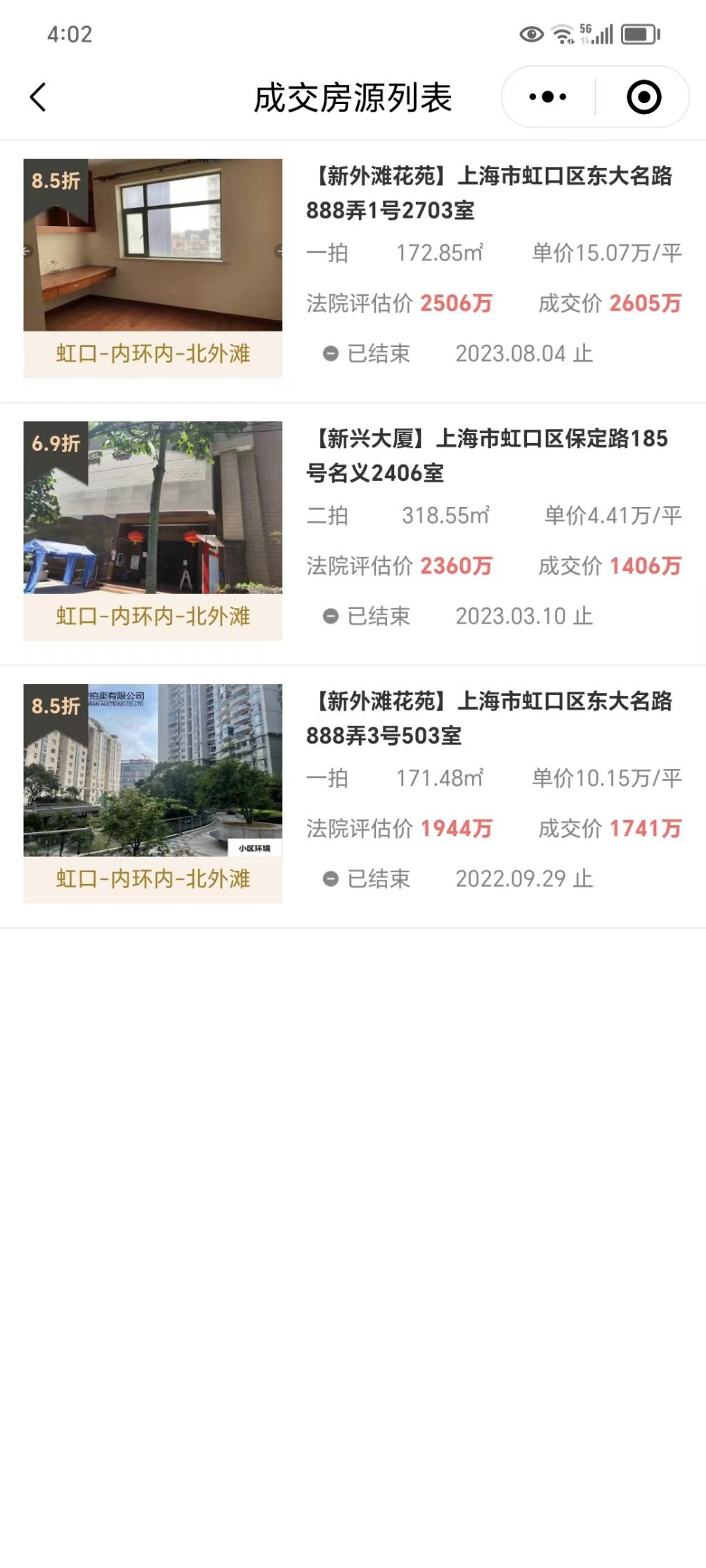This screenshot has width=706, height=1568.
Task: Tap the 已结束 status icon on first listing
Action: pos(330,353)
